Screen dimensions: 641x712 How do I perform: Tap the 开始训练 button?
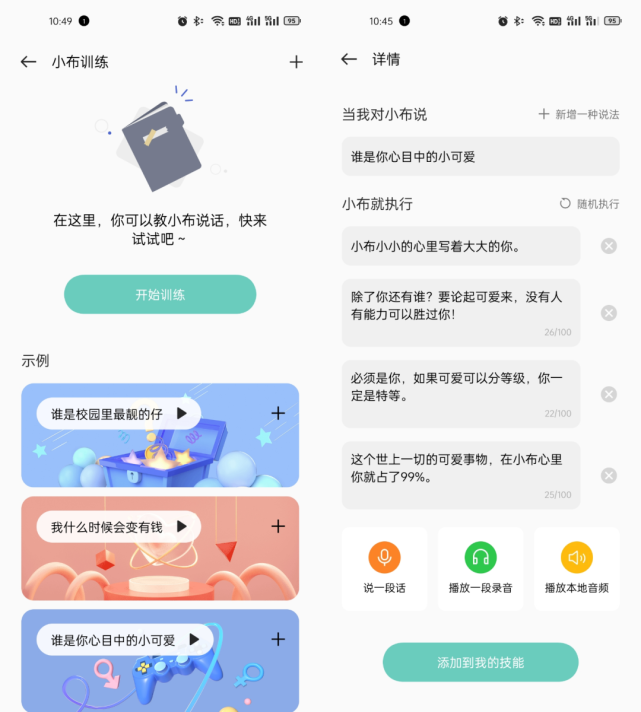160,294
